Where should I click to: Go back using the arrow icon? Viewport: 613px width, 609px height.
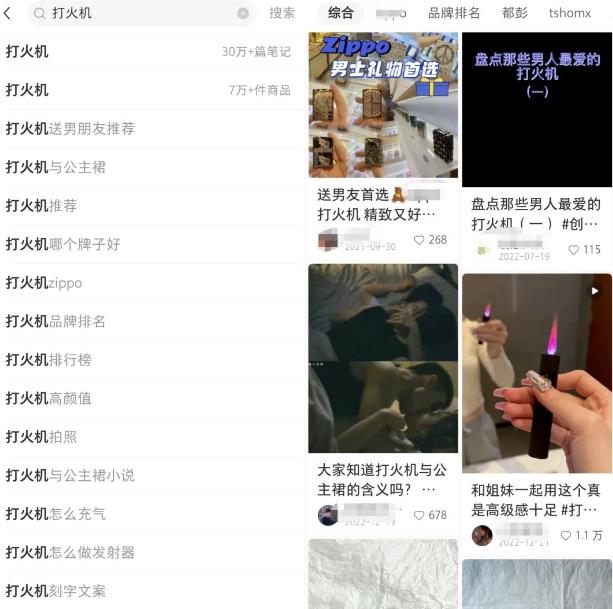click(9, 13)
